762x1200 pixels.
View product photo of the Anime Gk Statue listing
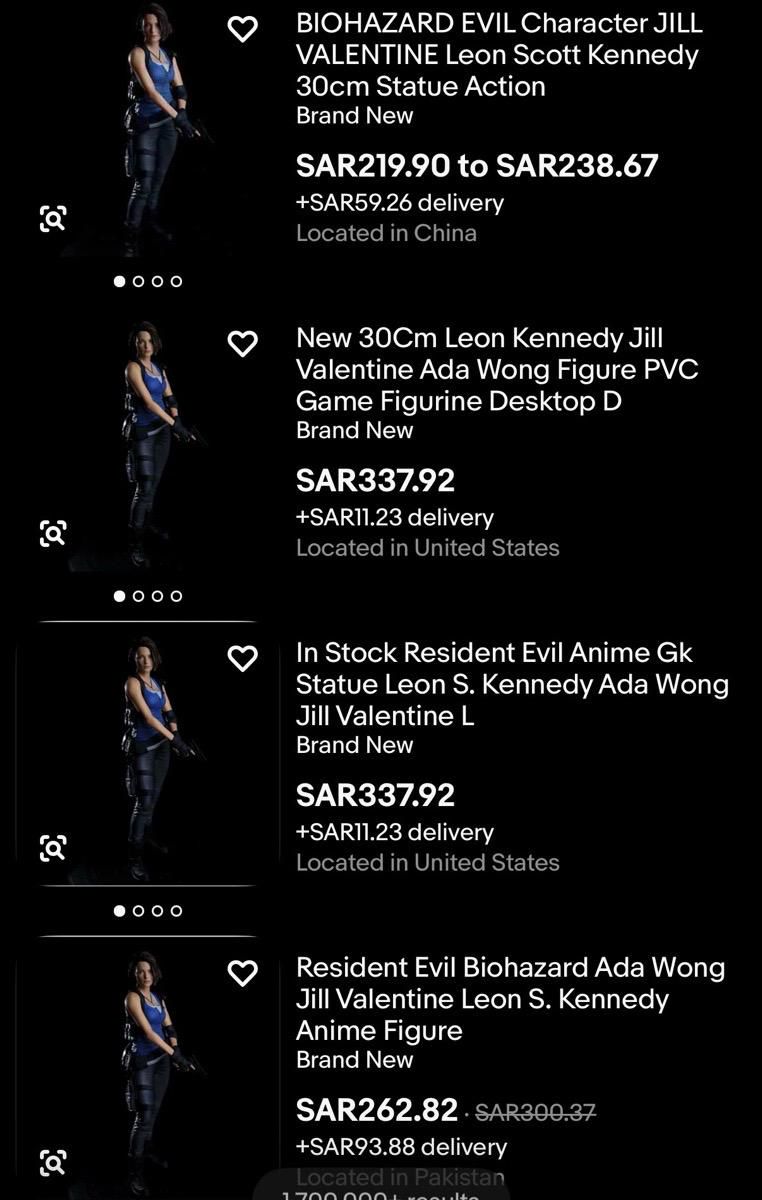point(148,755)
